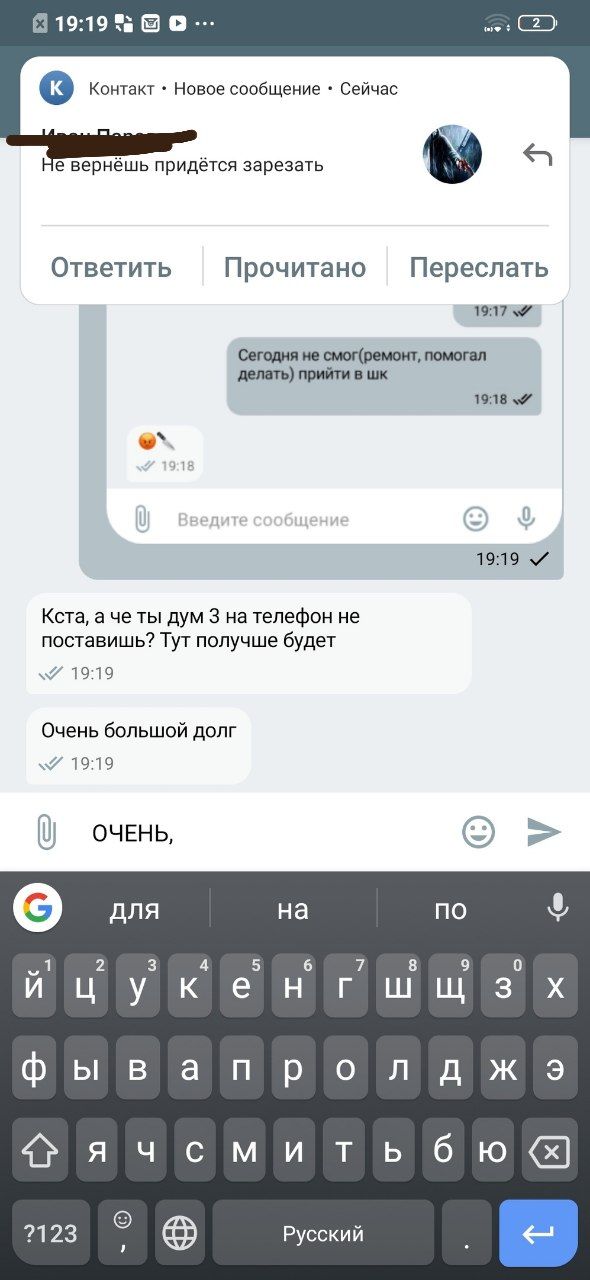Send the typed message

click(x=544, y=832)
